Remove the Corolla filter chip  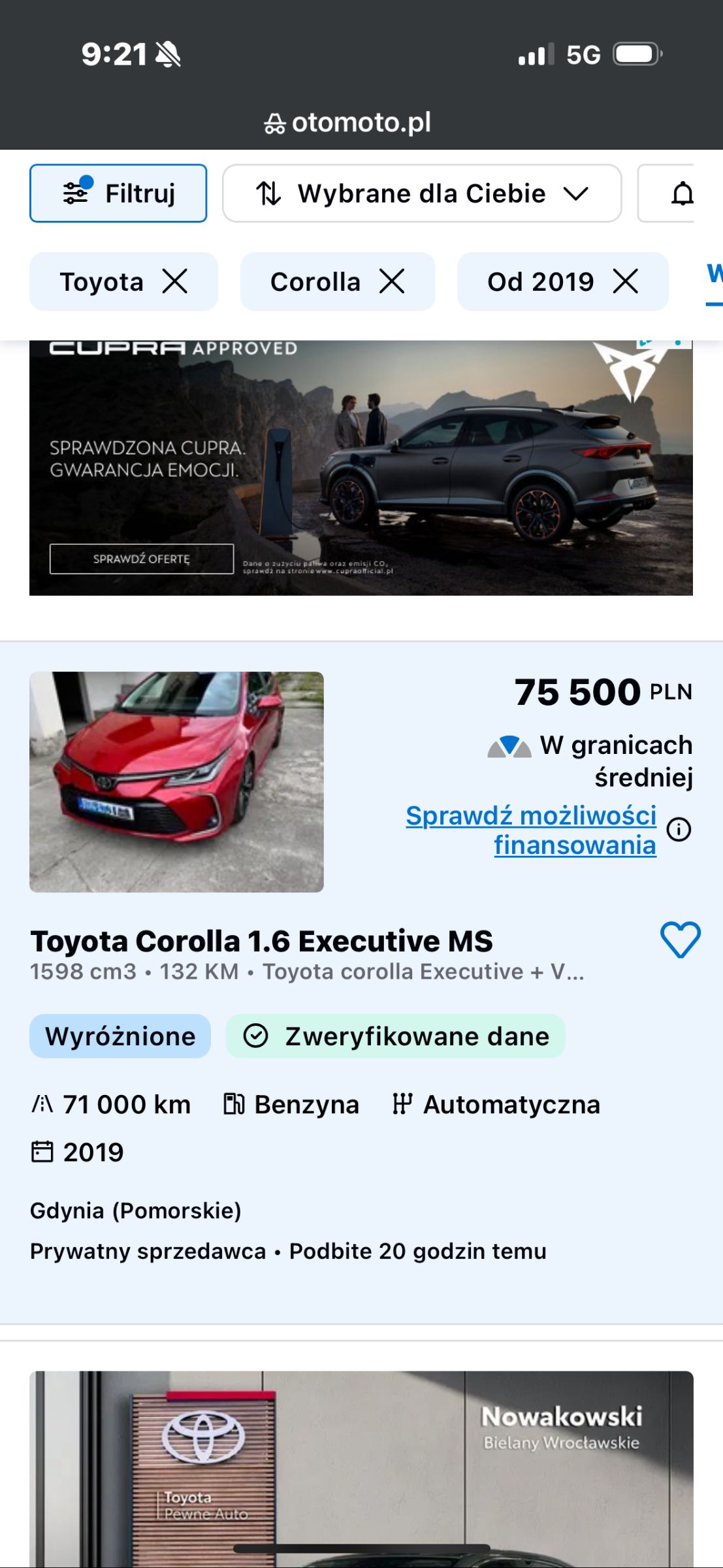coord(392,282)
